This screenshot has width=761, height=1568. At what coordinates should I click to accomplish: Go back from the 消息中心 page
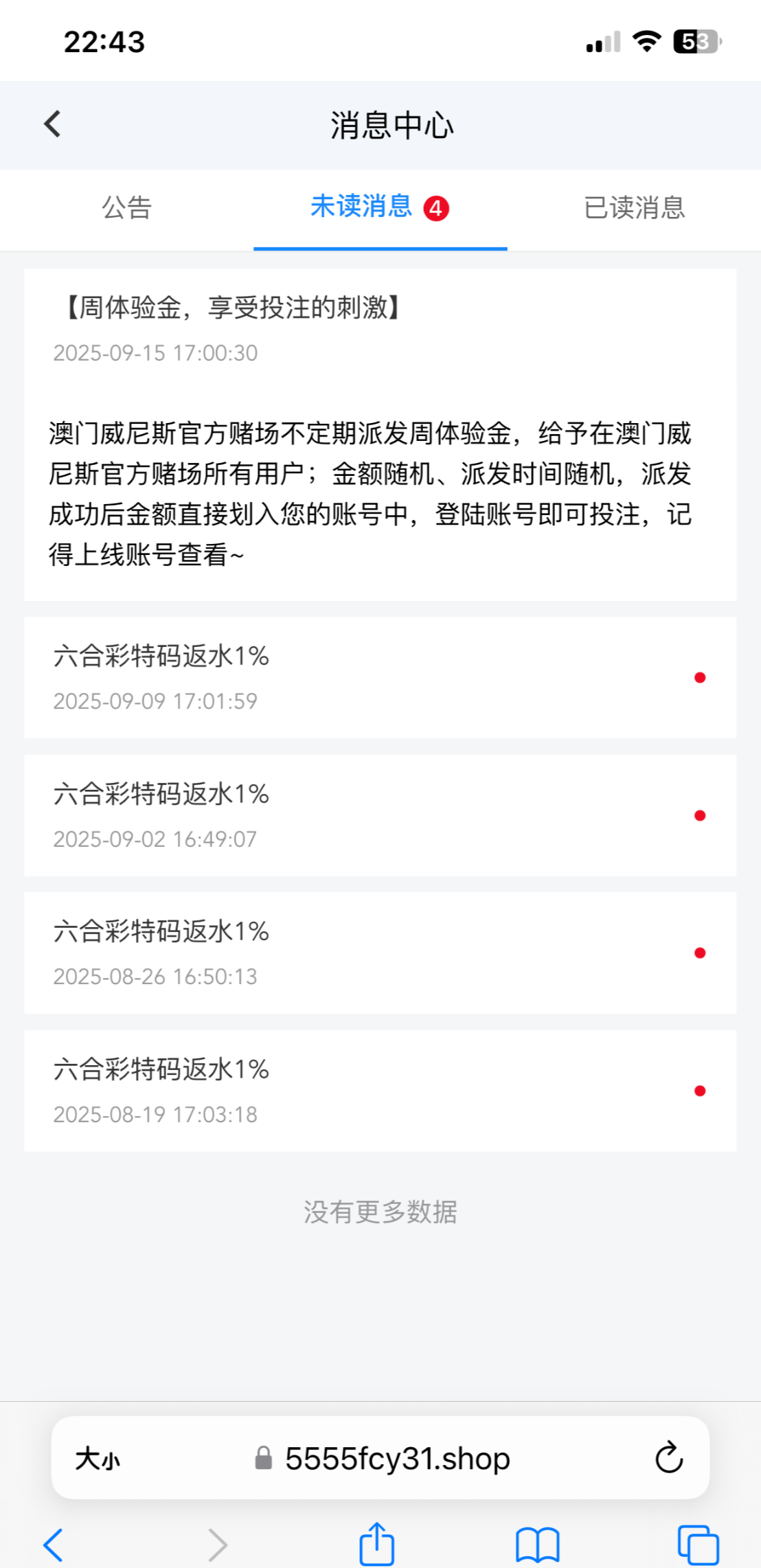pos(52,124)
